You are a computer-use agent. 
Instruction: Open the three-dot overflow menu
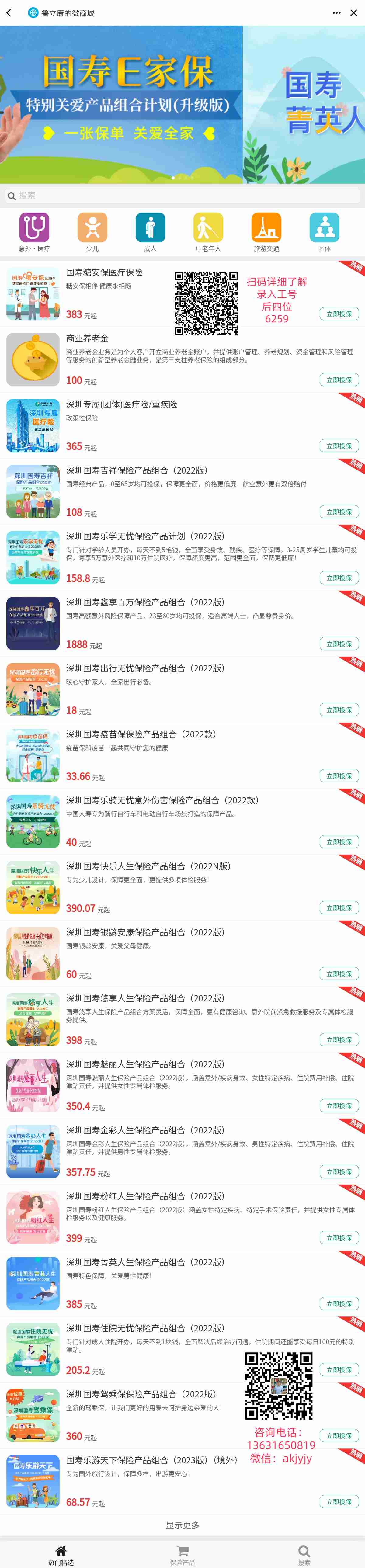(336, 13)
